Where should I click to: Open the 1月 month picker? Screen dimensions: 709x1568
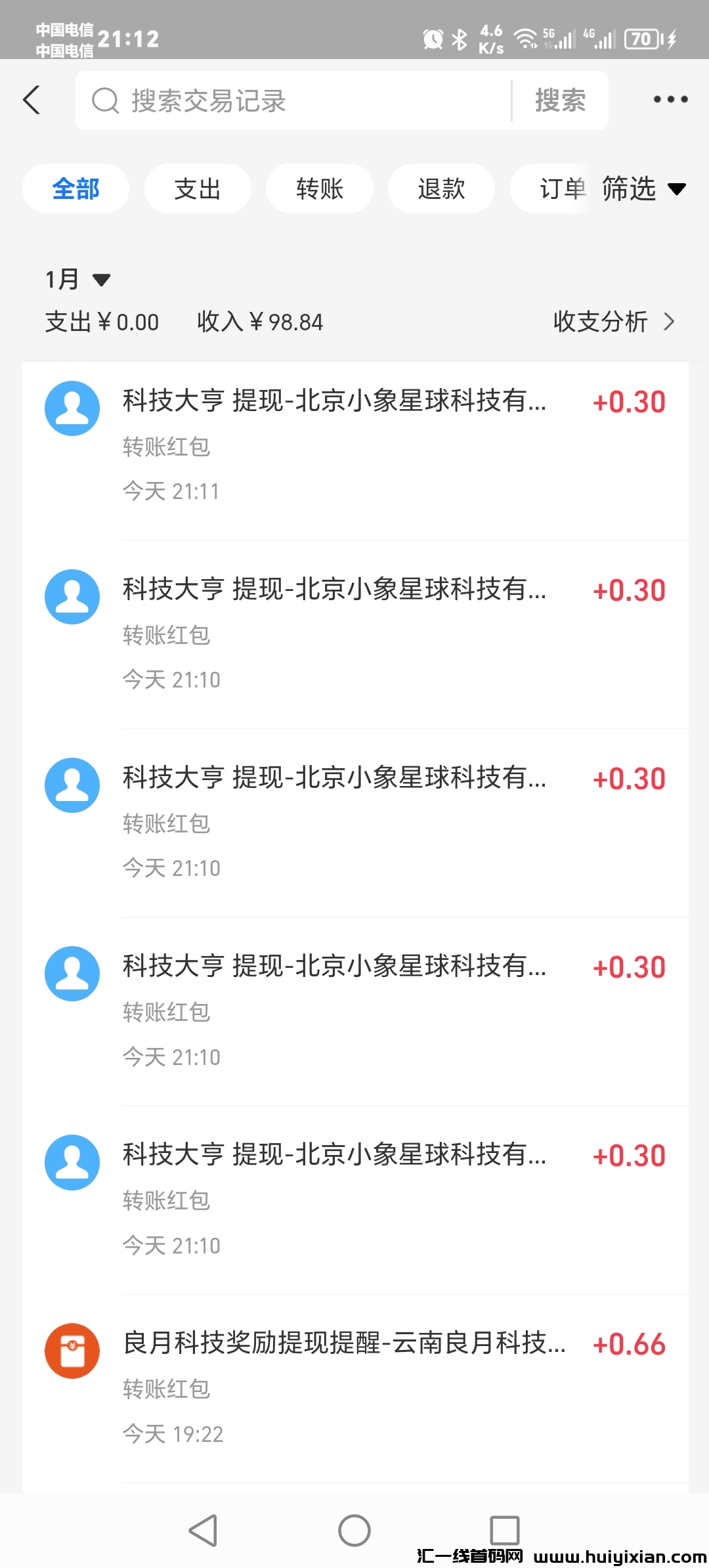tap(77, 280)
